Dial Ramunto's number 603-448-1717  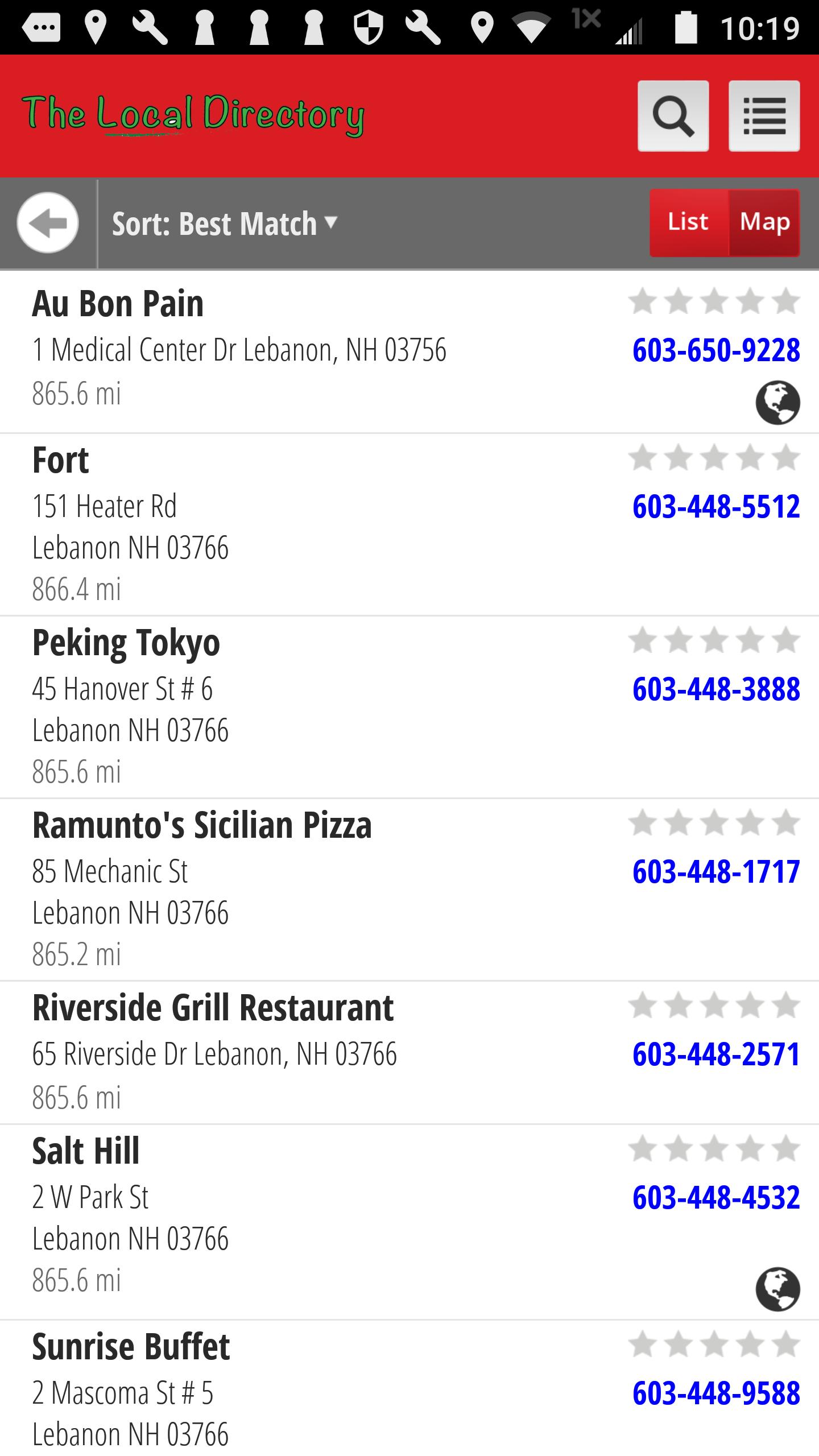[715, 871]
